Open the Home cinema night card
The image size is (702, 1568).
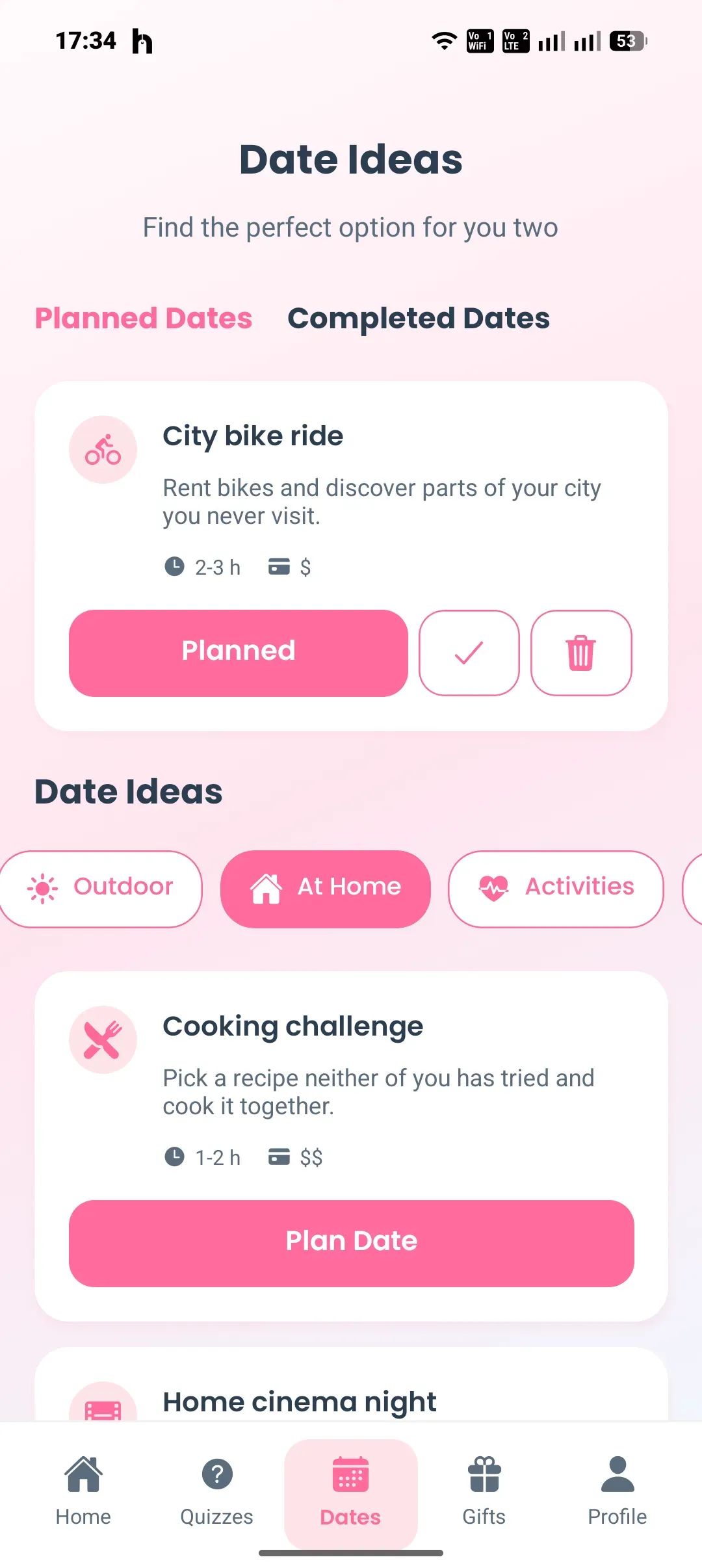(351, 1385)
